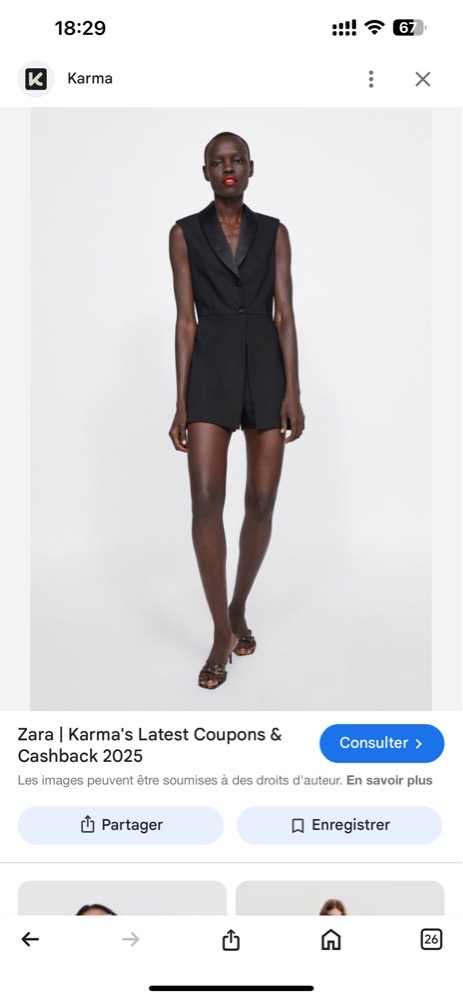Open the En savoir plus link
The width and height of the screenshot is (463, 1000).
click(x=389, y=780)
